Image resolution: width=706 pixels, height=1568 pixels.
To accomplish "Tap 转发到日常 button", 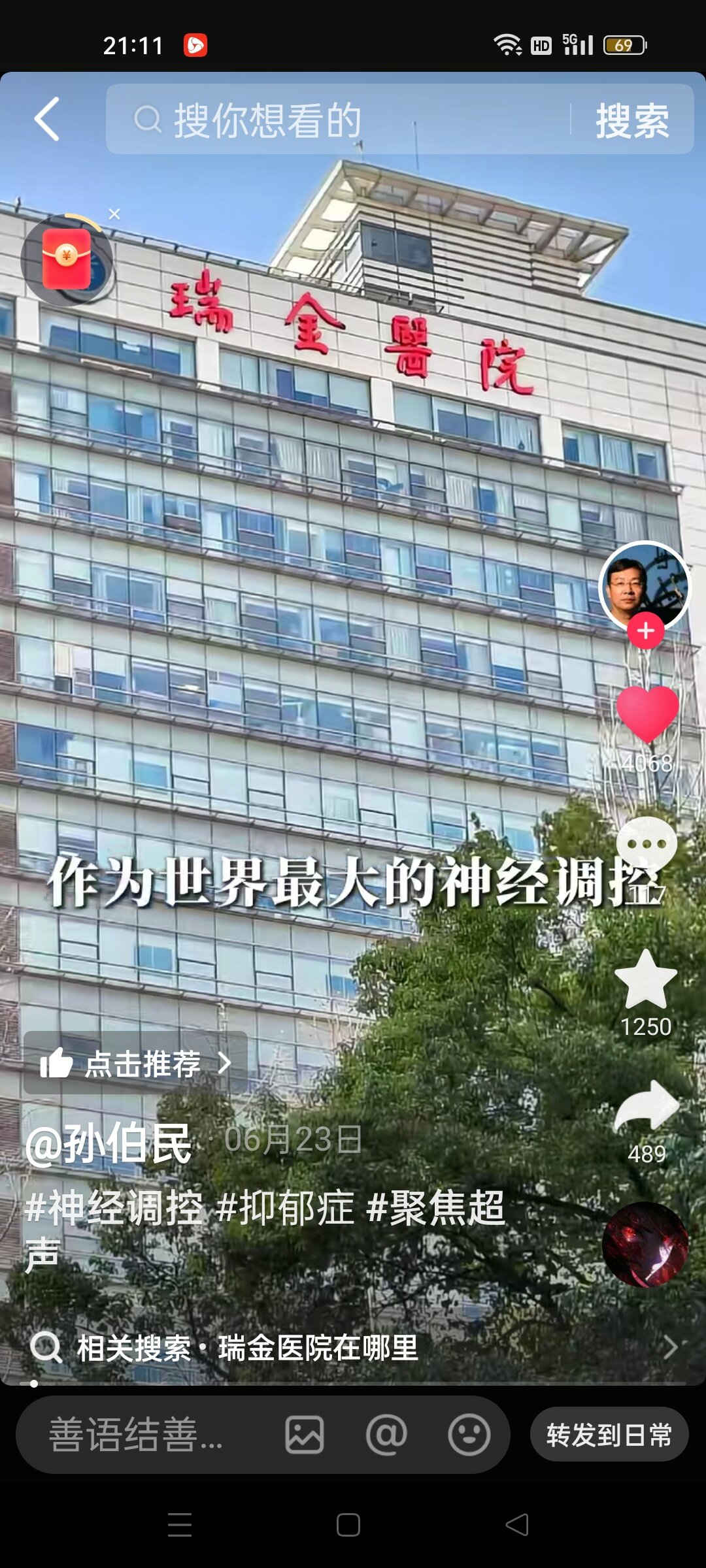I will pyautogui.click(x=609, y=1435).
